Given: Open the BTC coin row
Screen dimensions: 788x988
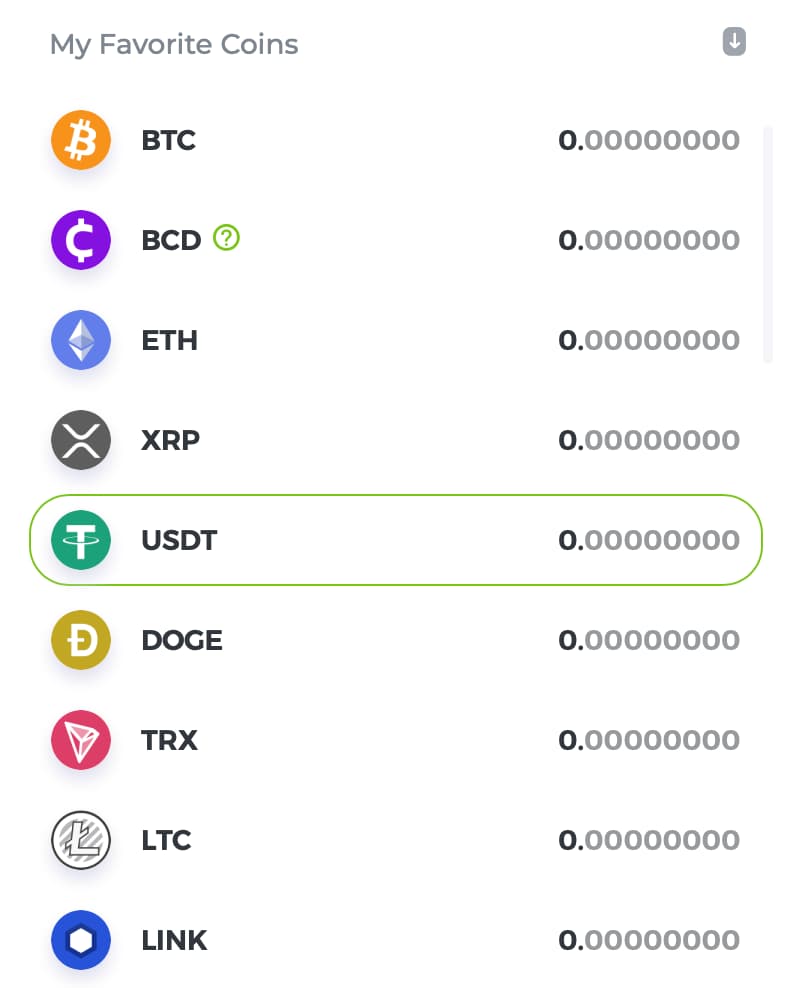Looking at the screenshot, I should [395, 140].
